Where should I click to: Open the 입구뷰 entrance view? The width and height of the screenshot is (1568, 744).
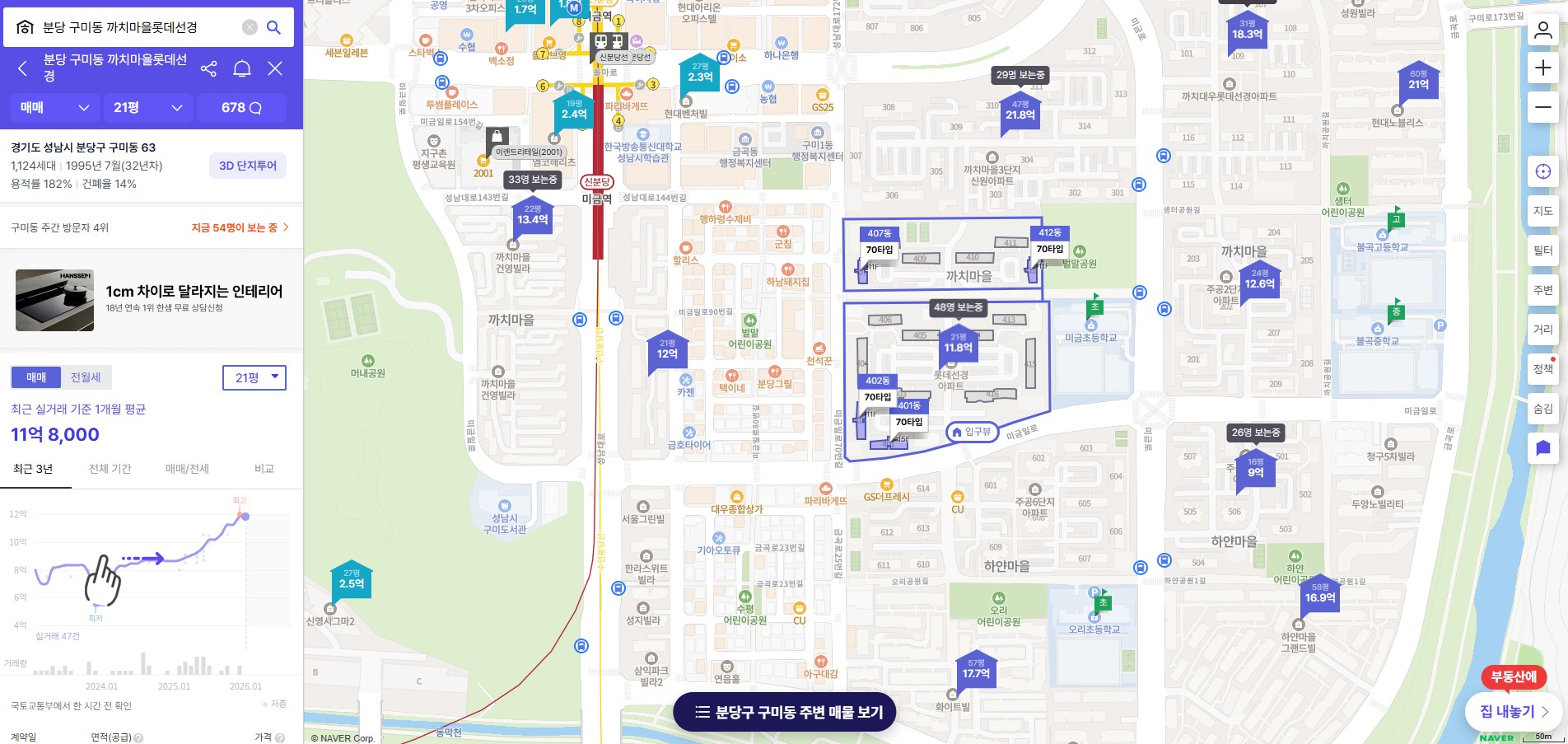(972, 432)
